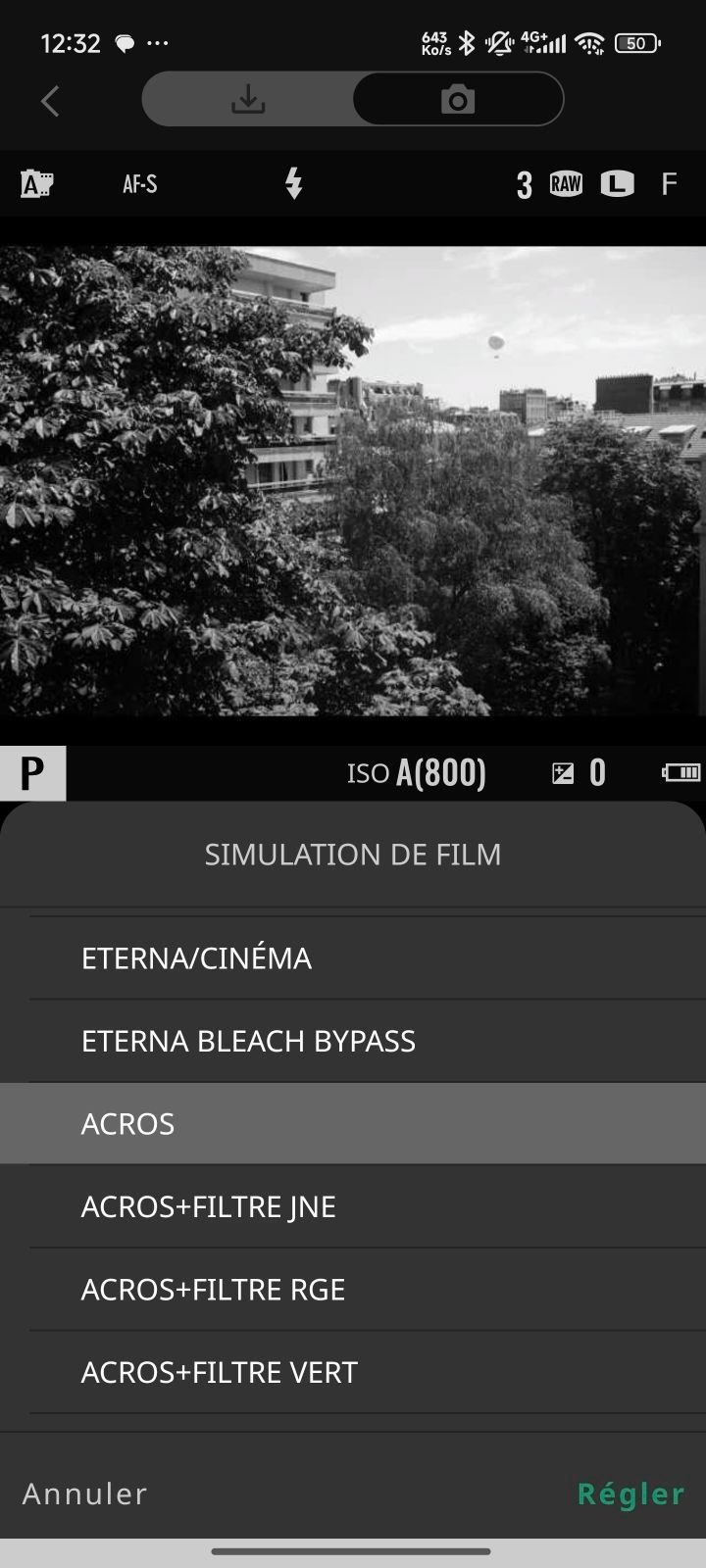The height and width of the screenshot is (1568, 706).
Task: Select ETERNA/CINÉMA film simulation
Action: (196, 957)
